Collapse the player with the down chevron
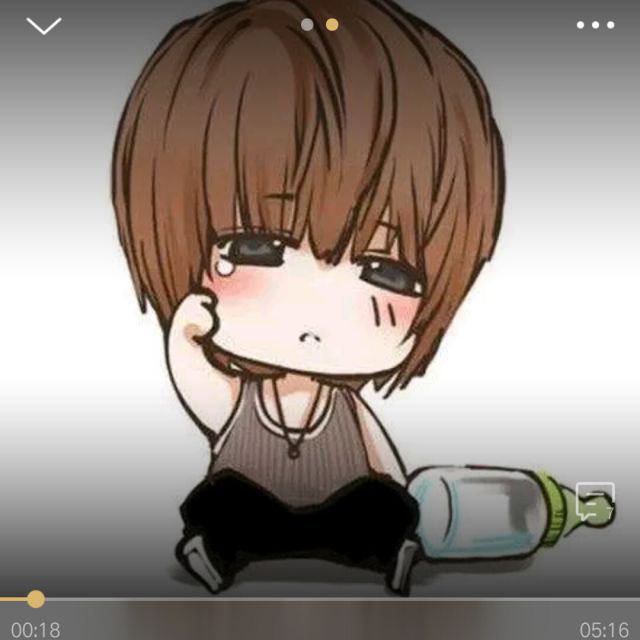 click(x=44, y=26)
